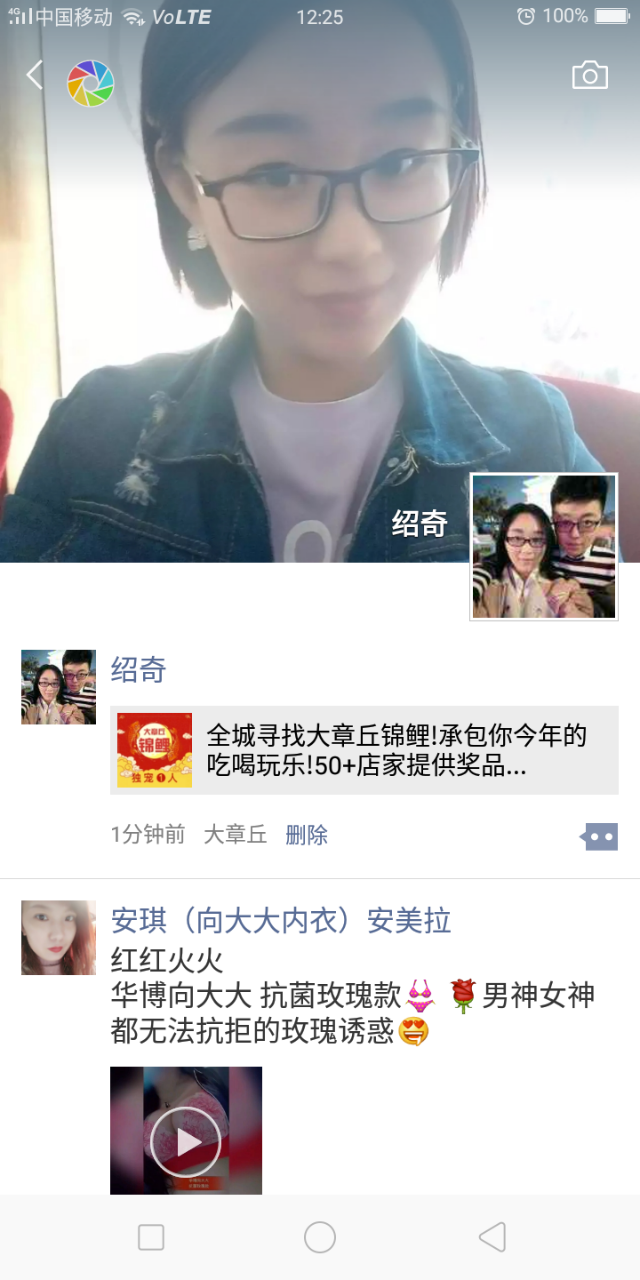Open the shared 大章丘锦鲤 article link

[x=364, y=750]
